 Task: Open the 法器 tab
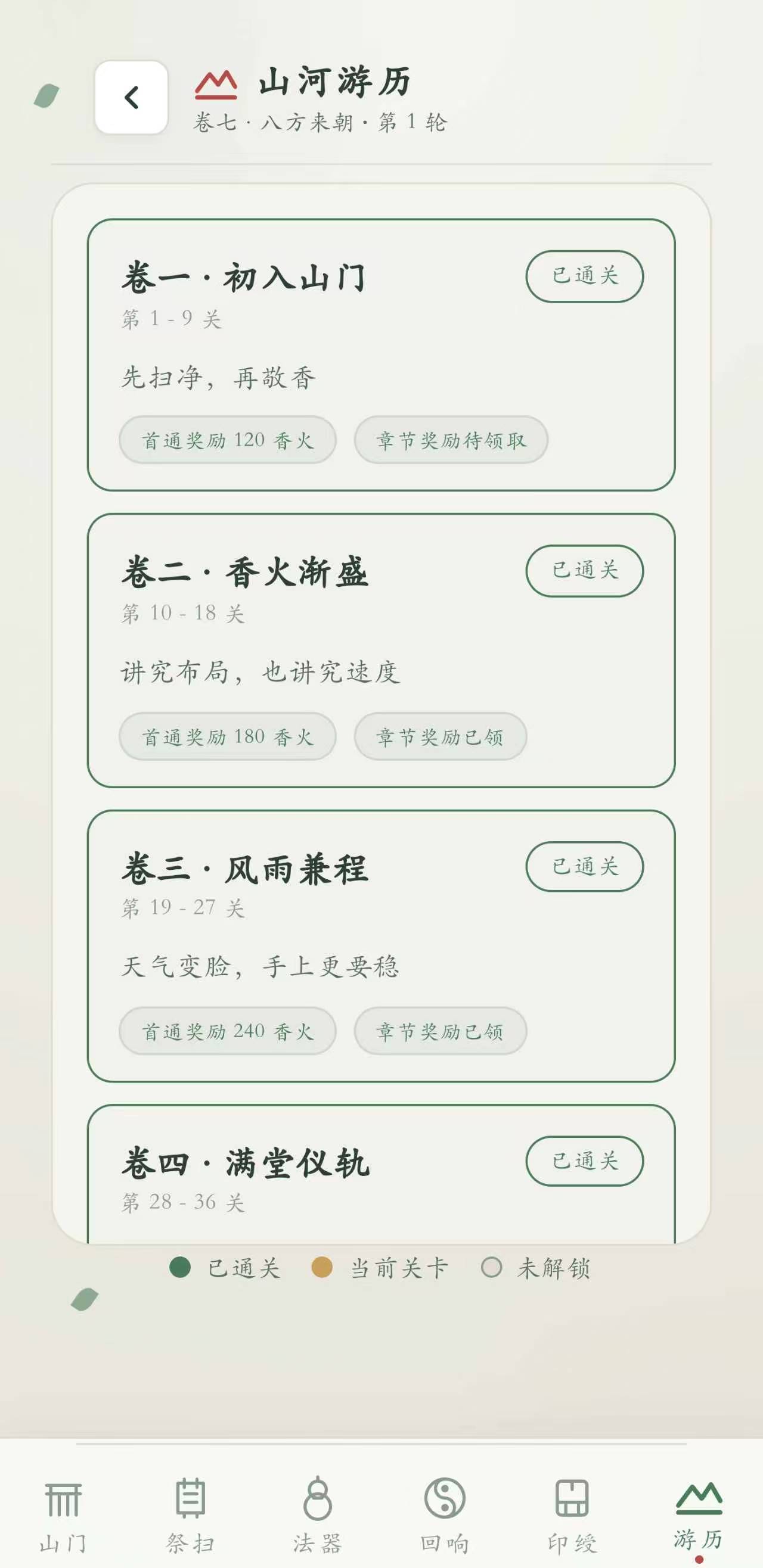point(318,1514)
